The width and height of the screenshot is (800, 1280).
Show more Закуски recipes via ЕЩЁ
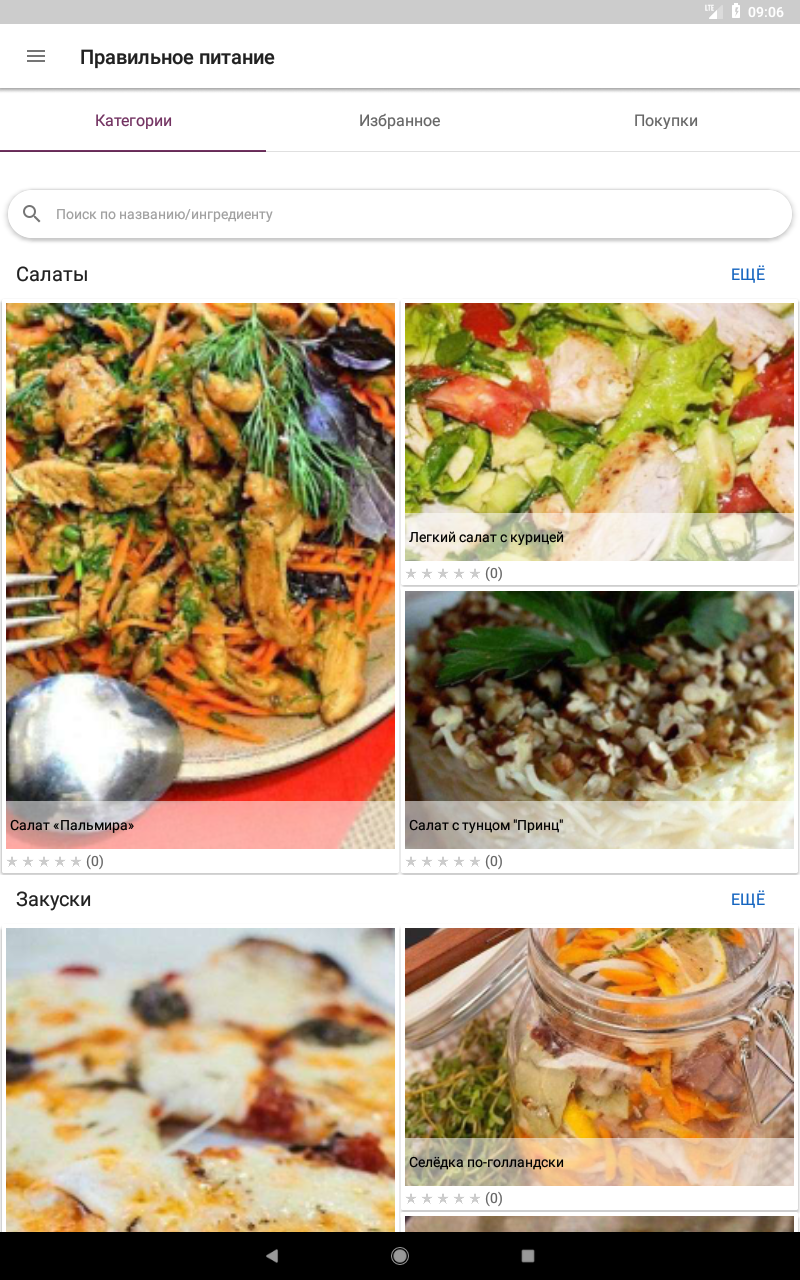pyautogui.click(x=748, y=899)
